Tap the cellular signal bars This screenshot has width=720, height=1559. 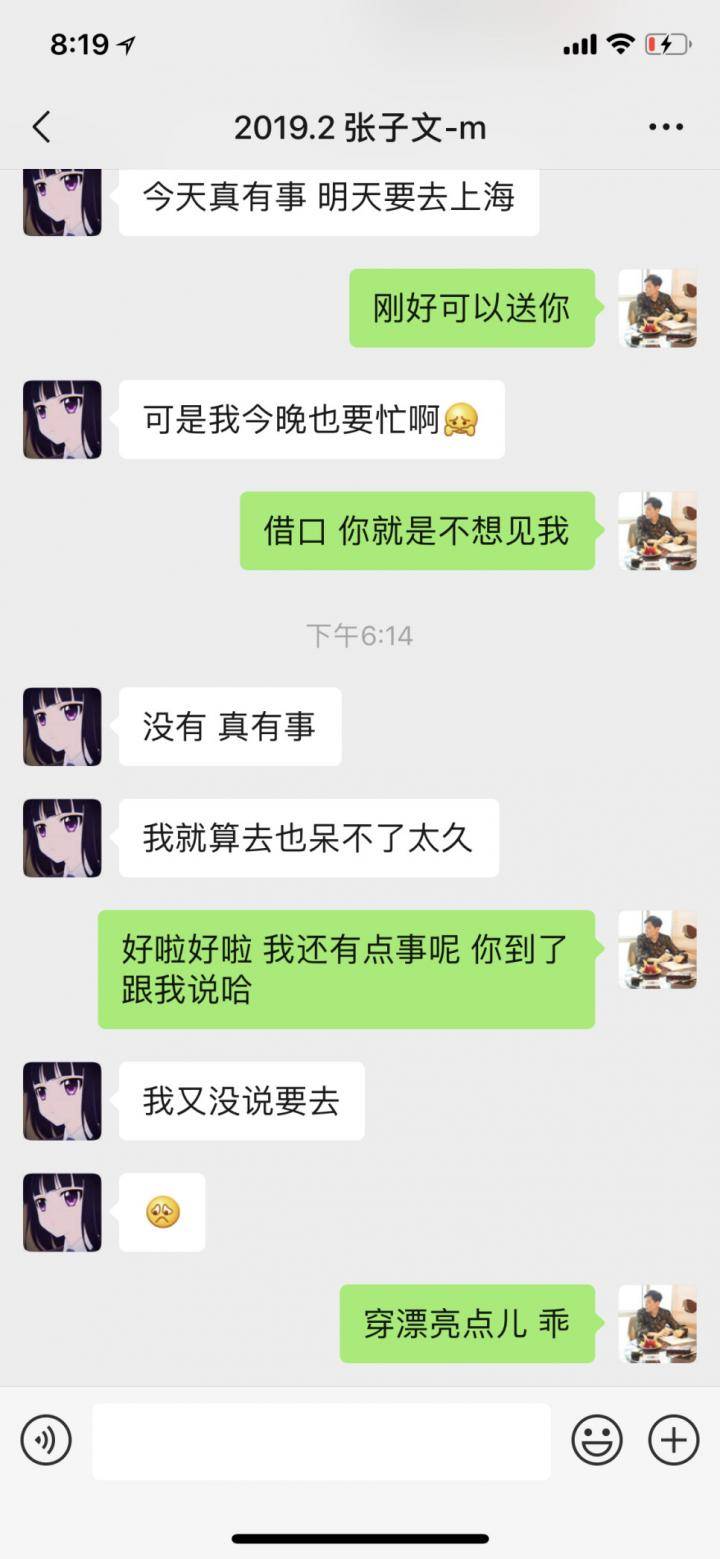[x=578, y=44]
